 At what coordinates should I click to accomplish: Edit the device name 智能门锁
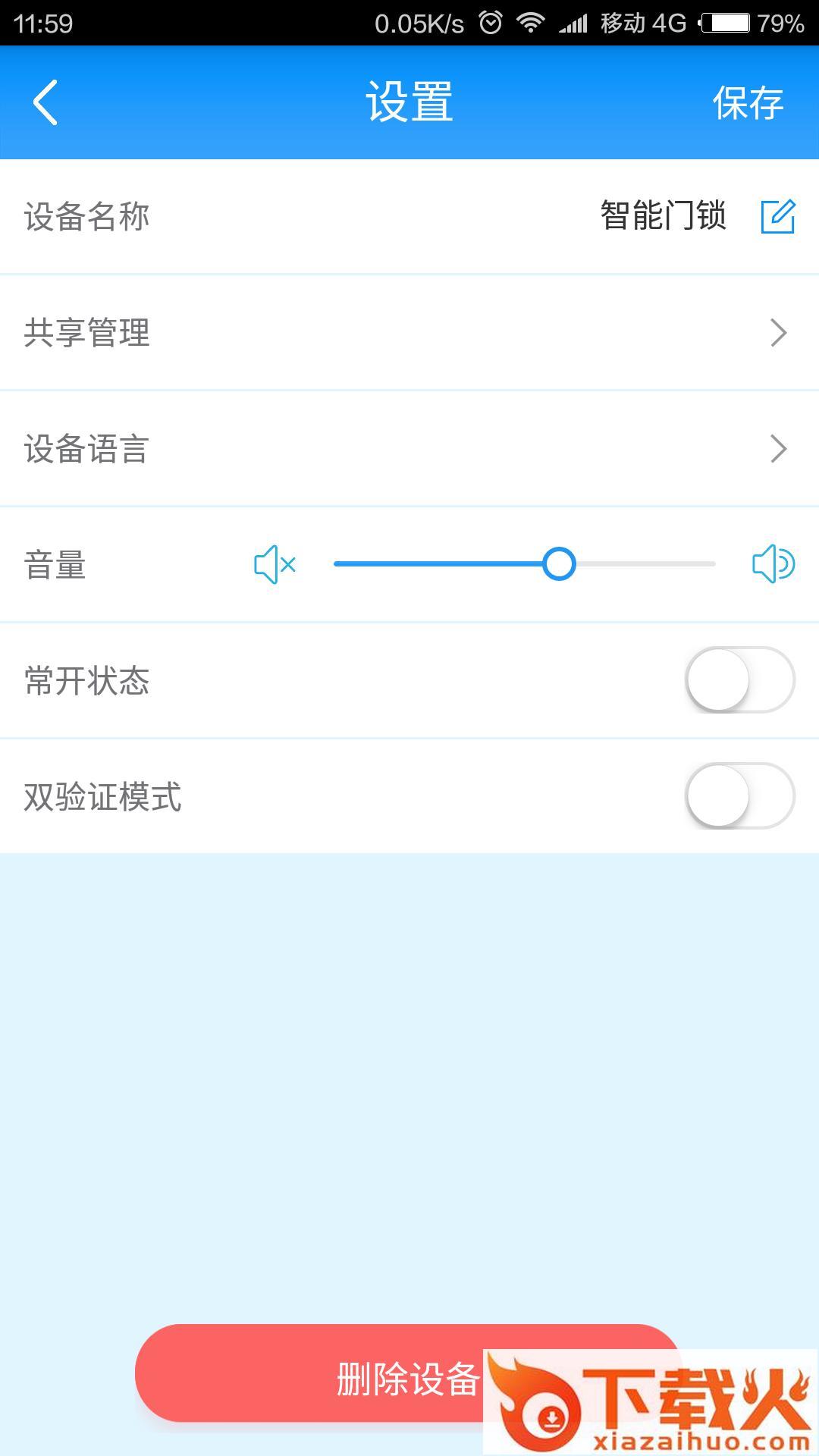[x=777, y=217]
